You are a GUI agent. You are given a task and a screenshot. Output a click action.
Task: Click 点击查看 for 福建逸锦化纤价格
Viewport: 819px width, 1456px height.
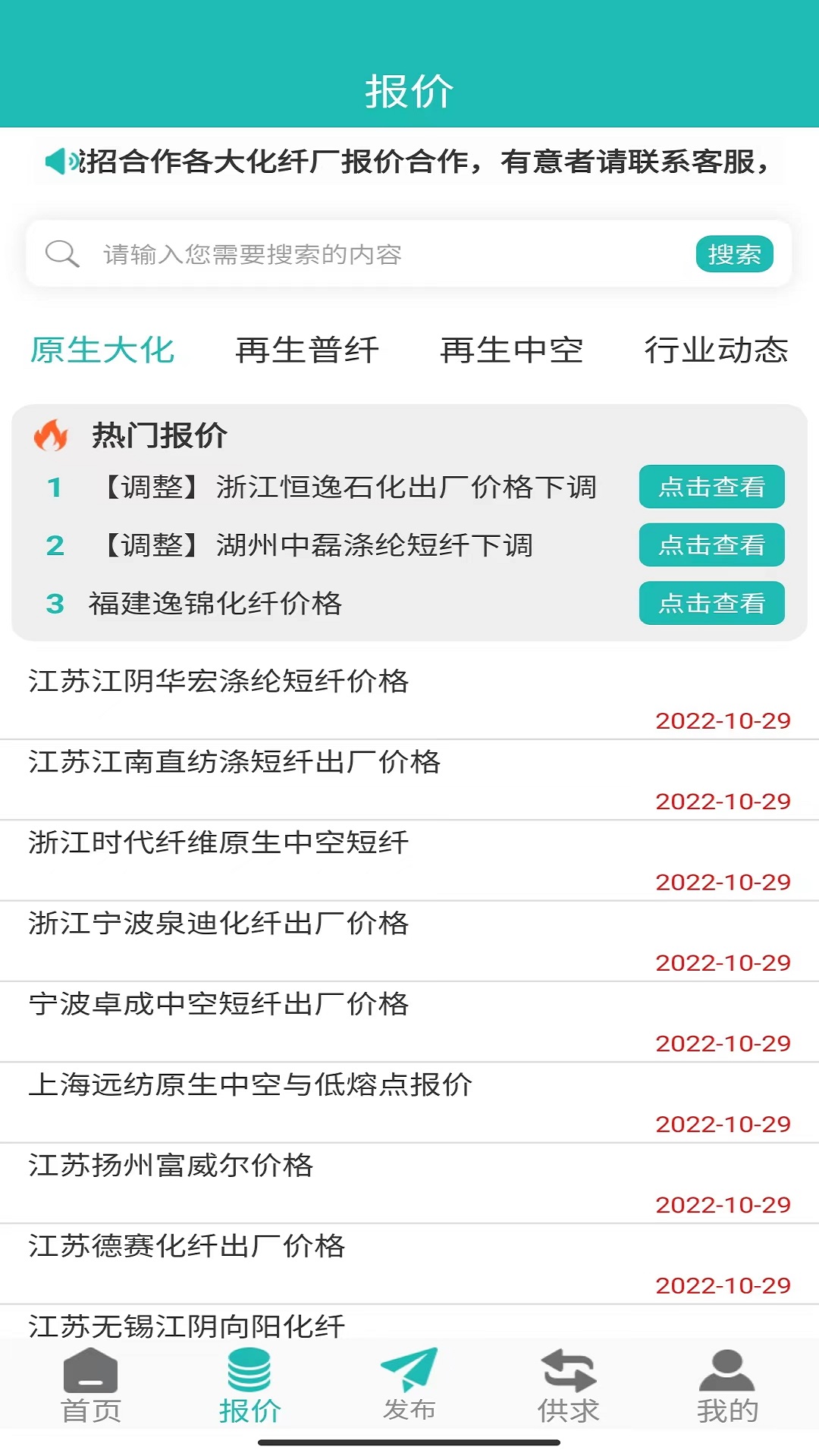click(711, 604)
